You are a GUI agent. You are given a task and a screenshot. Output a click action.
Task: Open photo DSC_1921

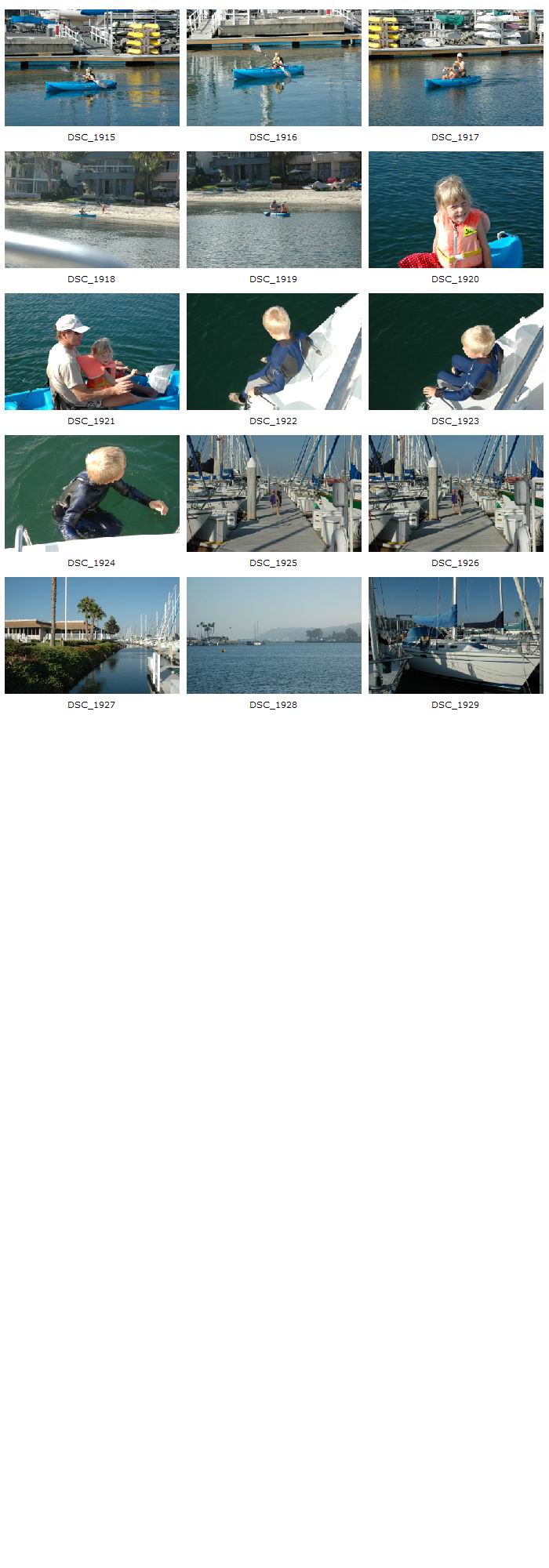click(92, 352)
